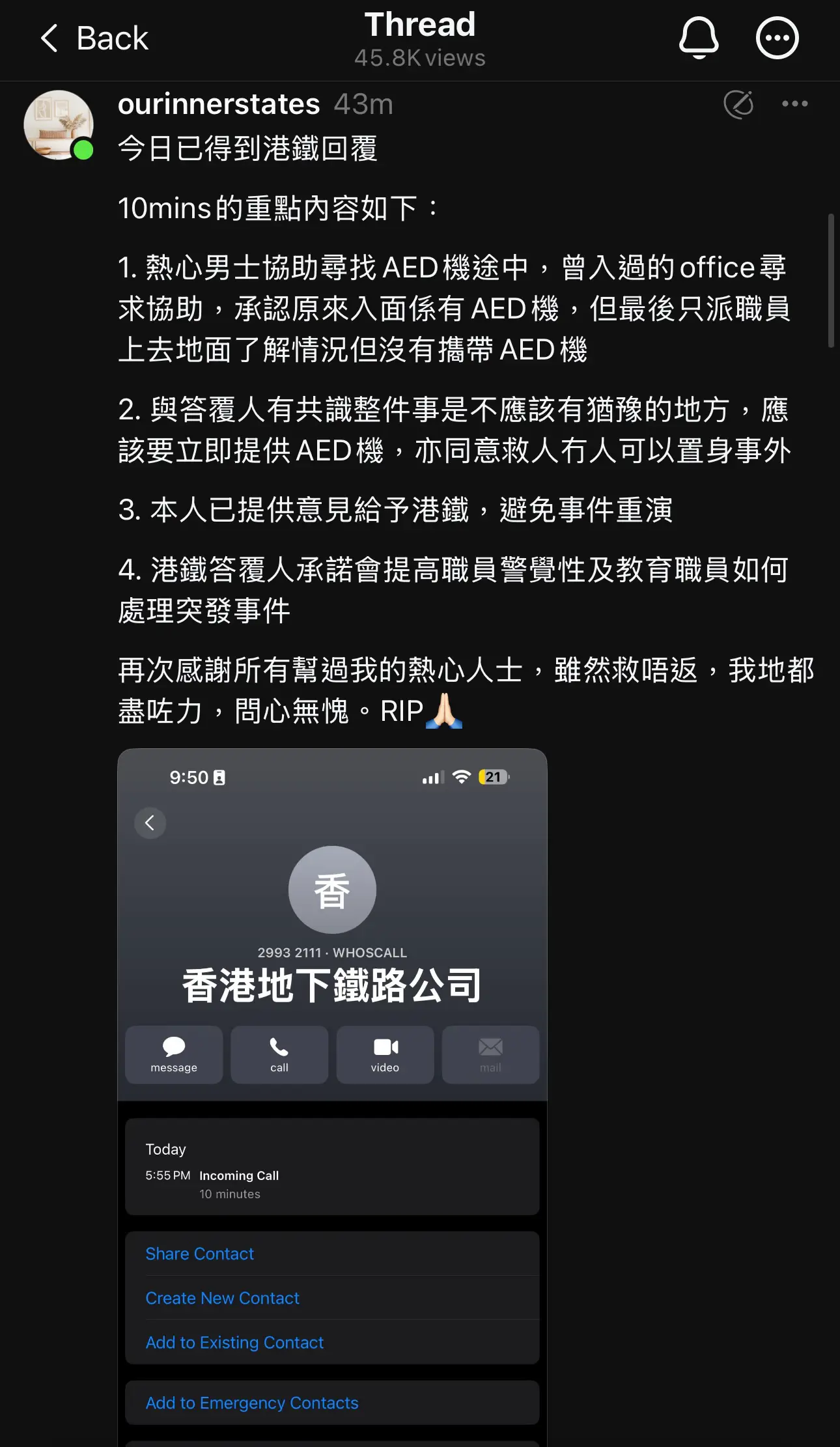Select "Create New Contact"
840x1447 pixels.
pyautogui.click(x=223, y=1298)
